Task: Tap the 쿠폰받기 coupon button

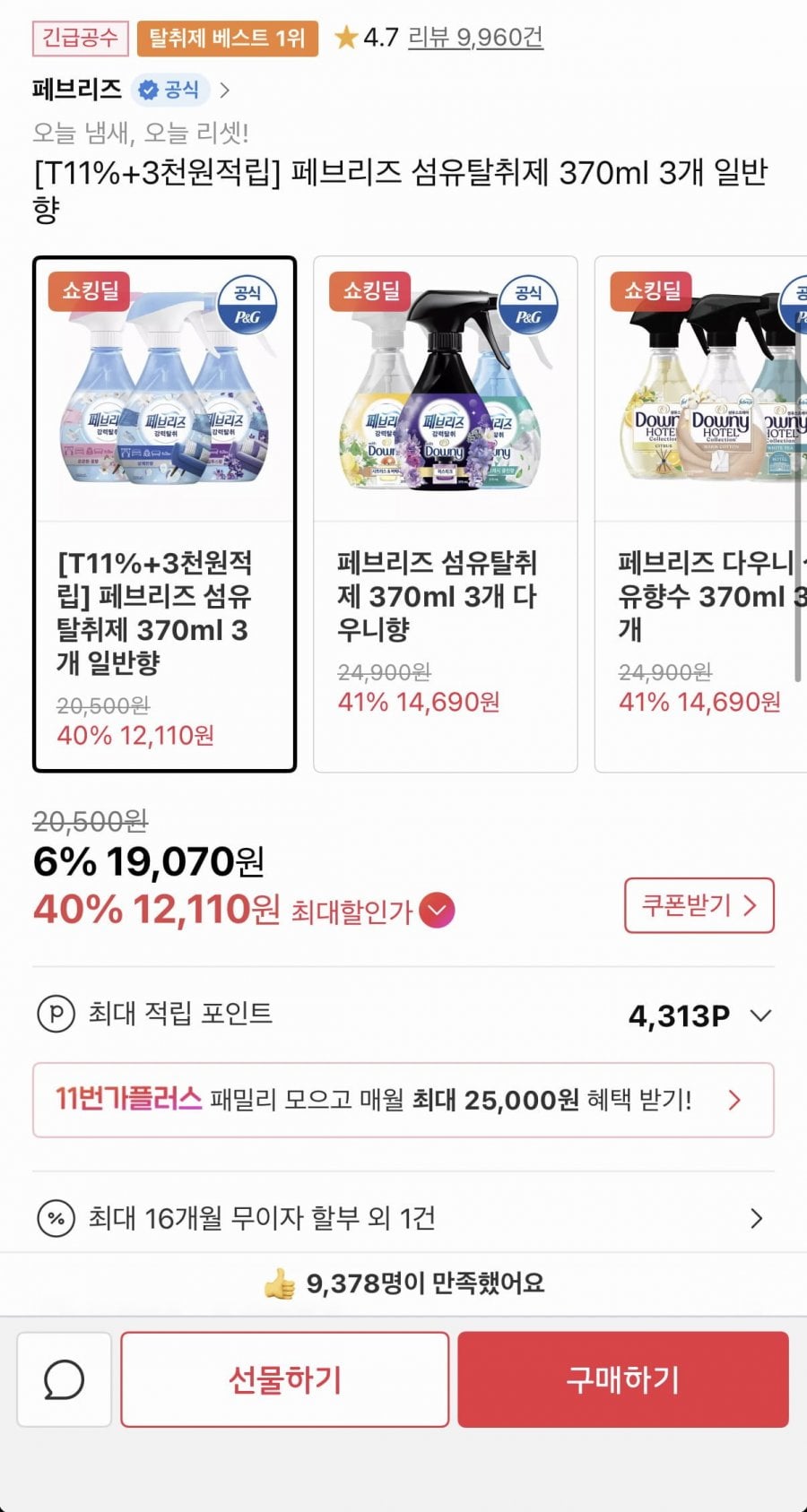Action: point(699,905)
